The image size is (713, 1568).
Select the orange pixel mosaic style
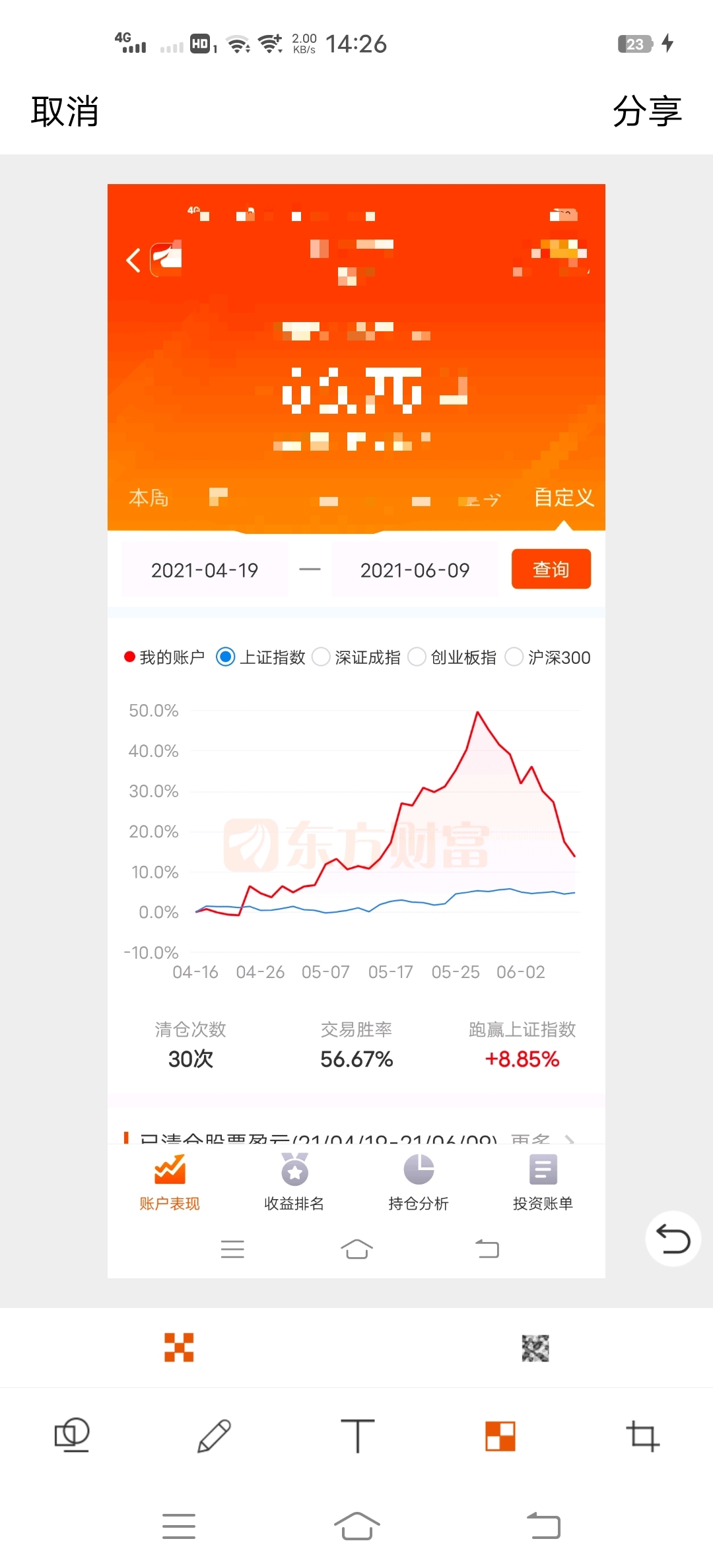point(179,1348)
